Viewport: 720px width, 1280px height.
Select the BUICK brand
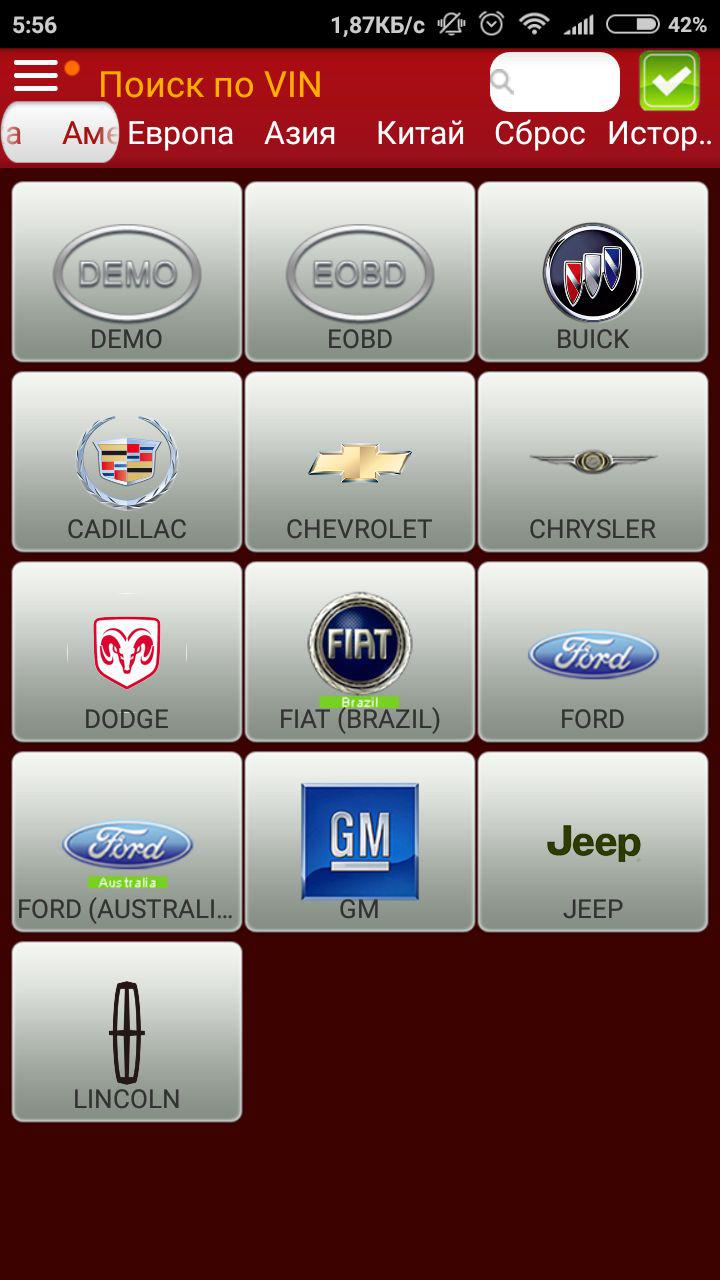pos(593,271)
